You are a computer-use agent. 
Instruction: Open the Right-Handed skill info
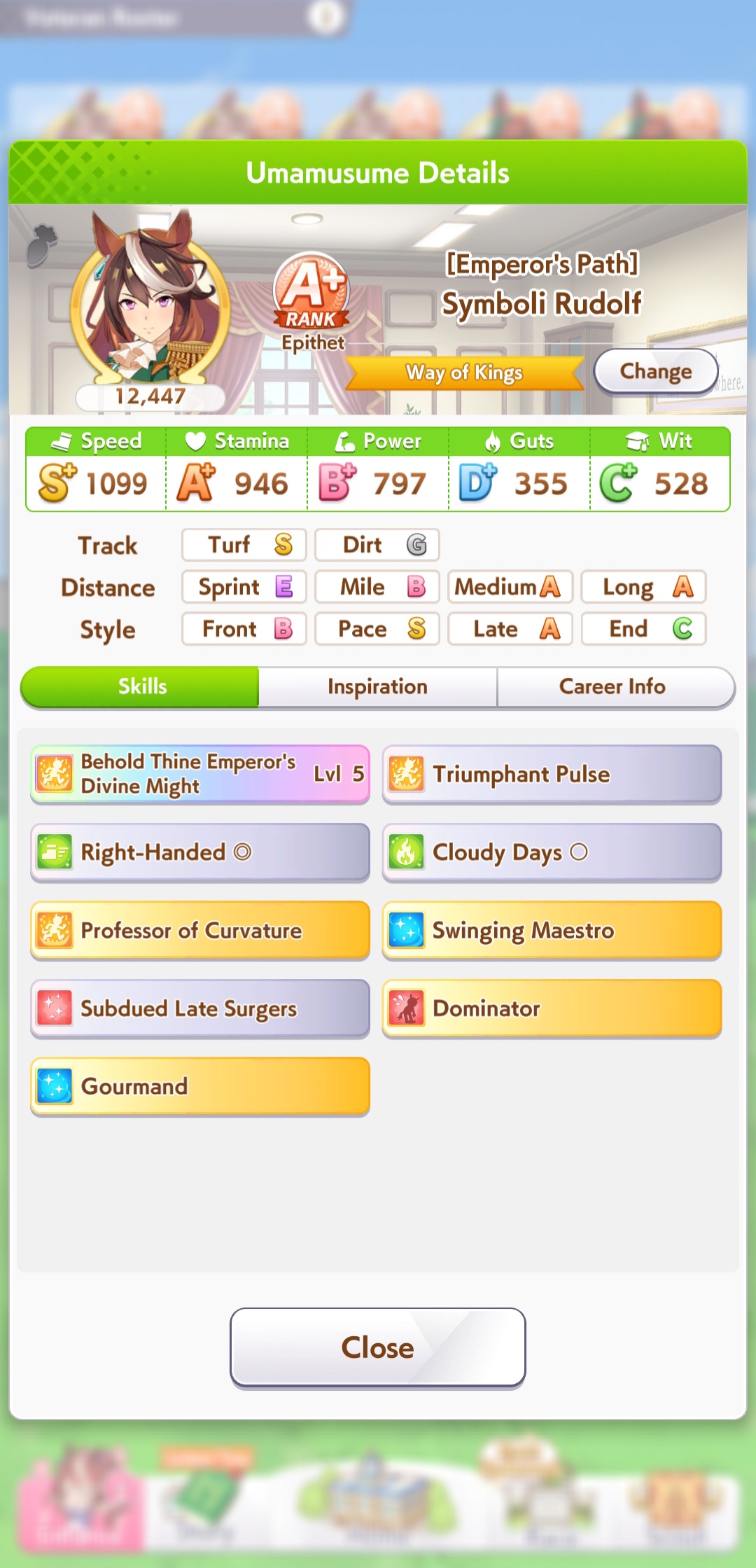pyautogui.click(x=200, y=852)
